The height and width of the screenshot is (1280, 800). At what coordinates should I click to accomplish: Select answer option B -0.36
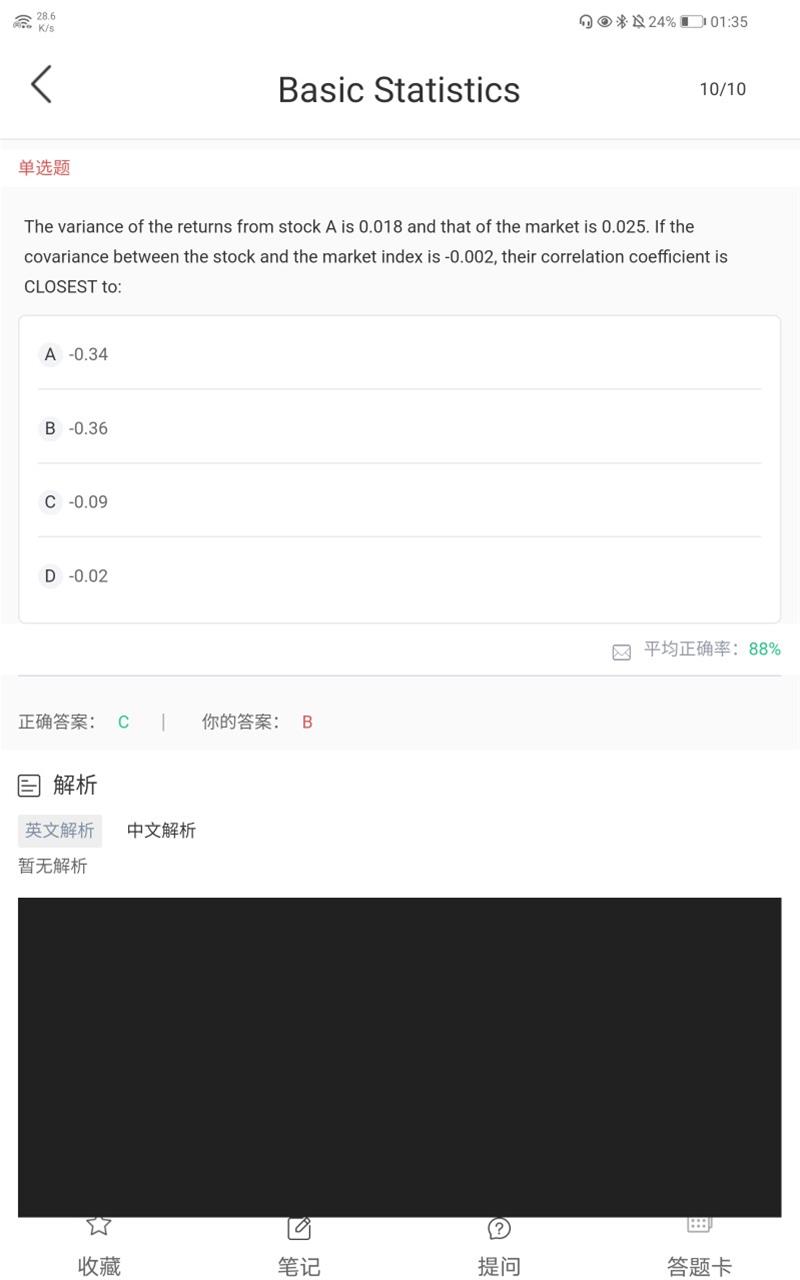399,428
